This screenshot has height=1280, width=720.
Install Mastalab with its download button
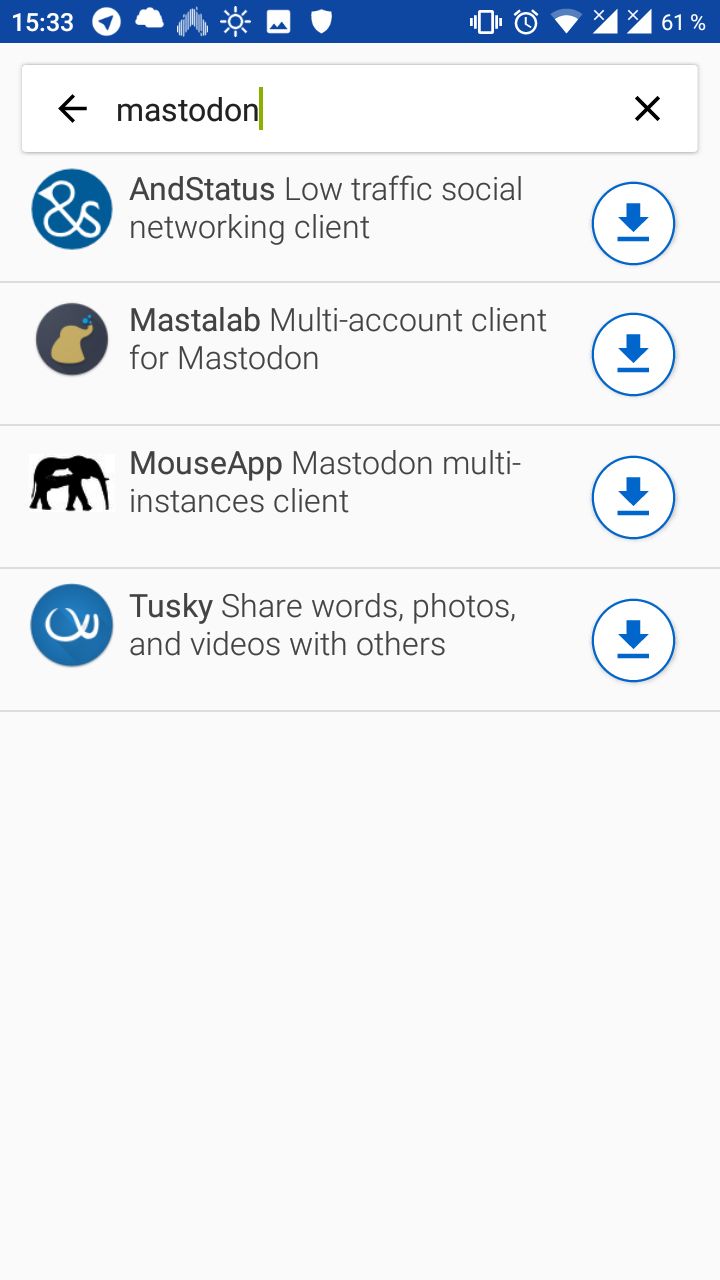click(x=633, y=354)
